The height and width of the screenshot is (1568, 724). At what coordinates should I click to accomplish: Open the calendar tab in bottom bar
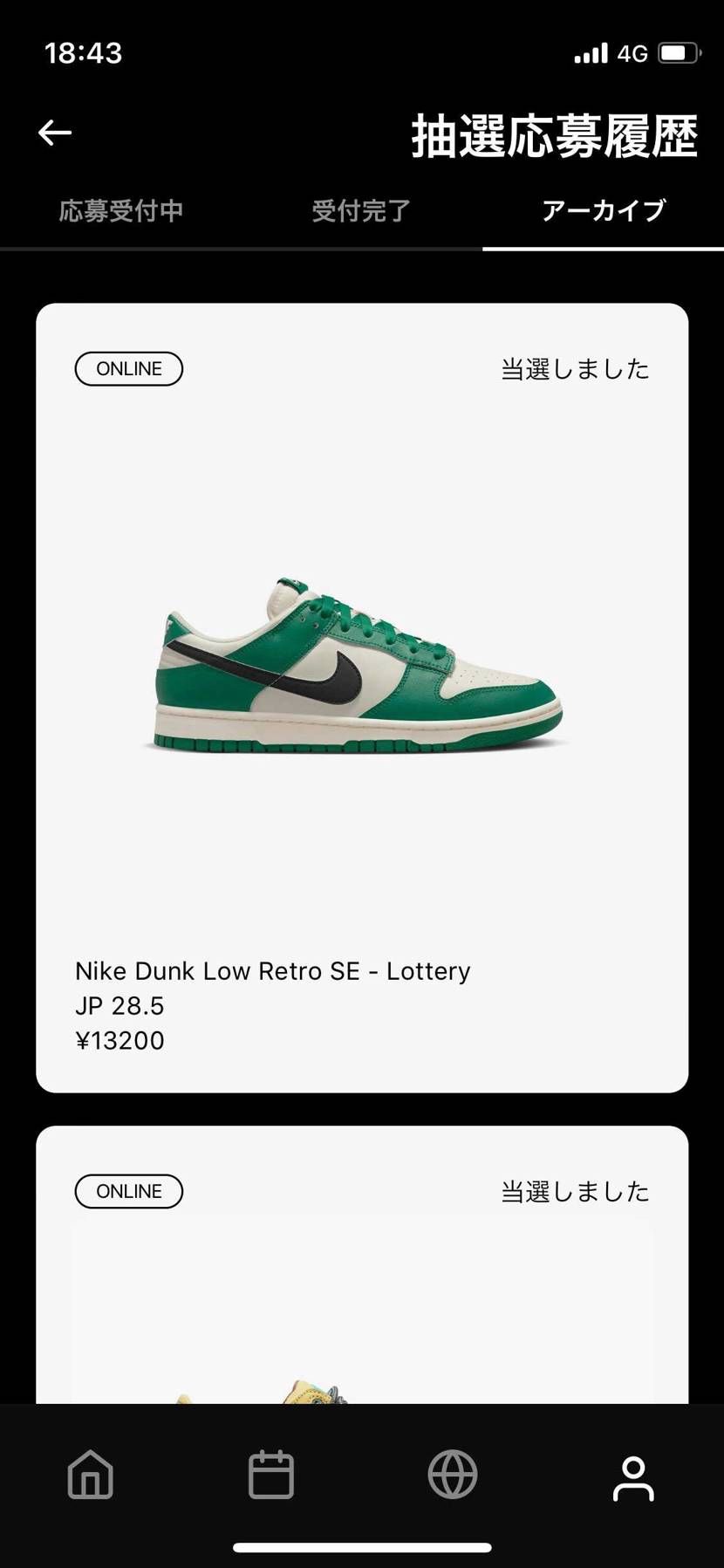[x=271, y=1475]
